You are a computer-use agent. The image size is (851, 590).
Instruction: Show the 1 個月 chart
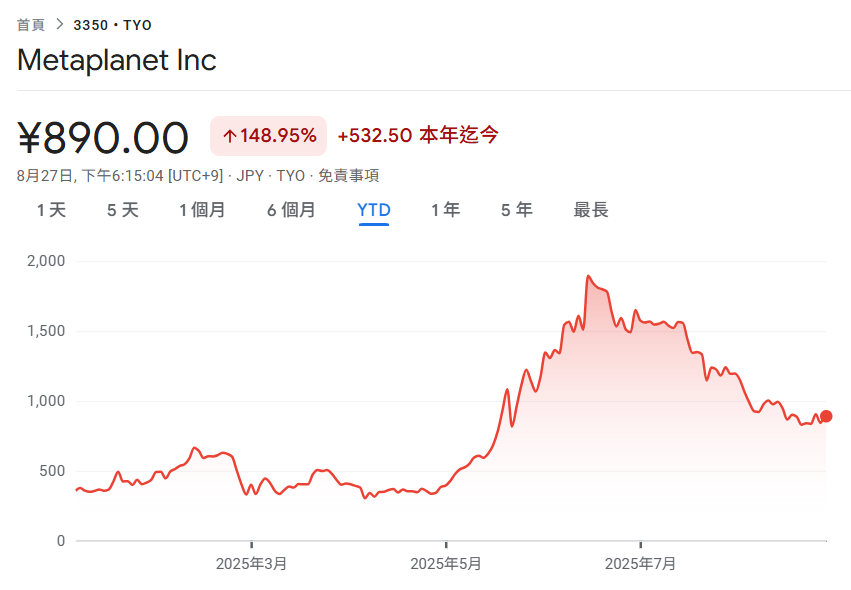[x=202, y=210]
